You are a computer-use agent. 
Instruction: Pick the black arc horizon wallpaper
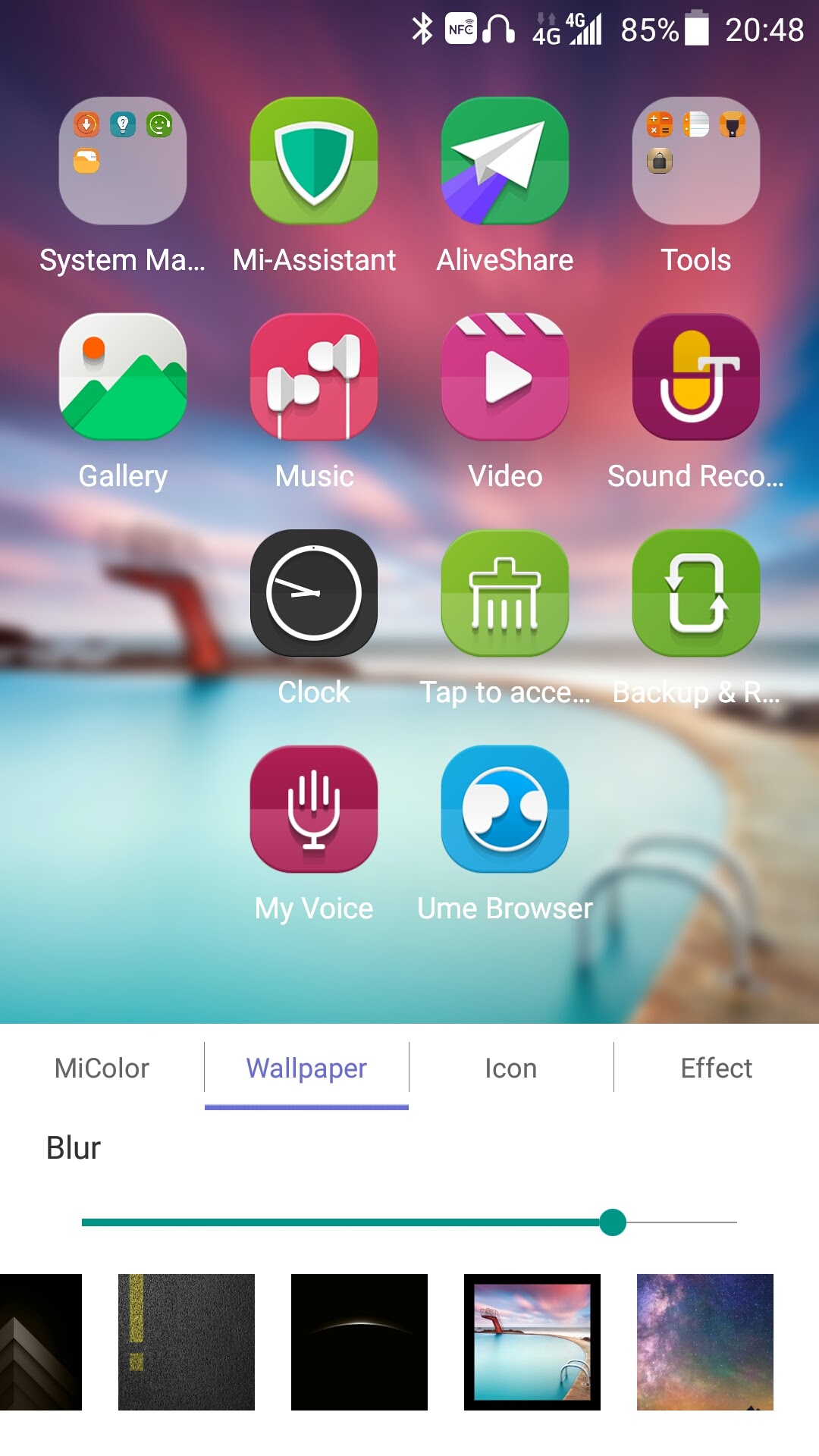(x=359, y=1341)
